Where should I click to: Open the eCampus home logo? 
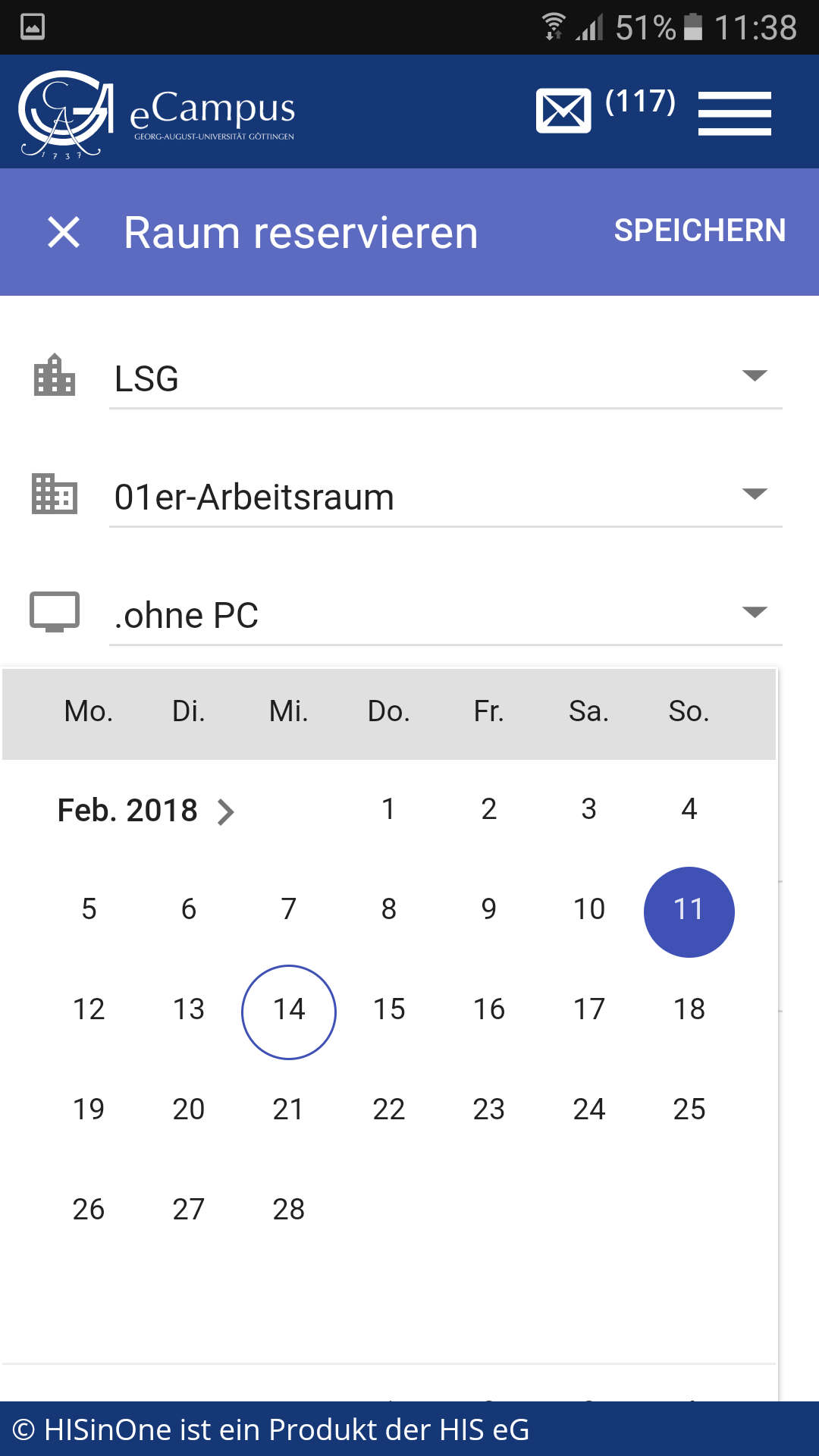tap(157, 114)
